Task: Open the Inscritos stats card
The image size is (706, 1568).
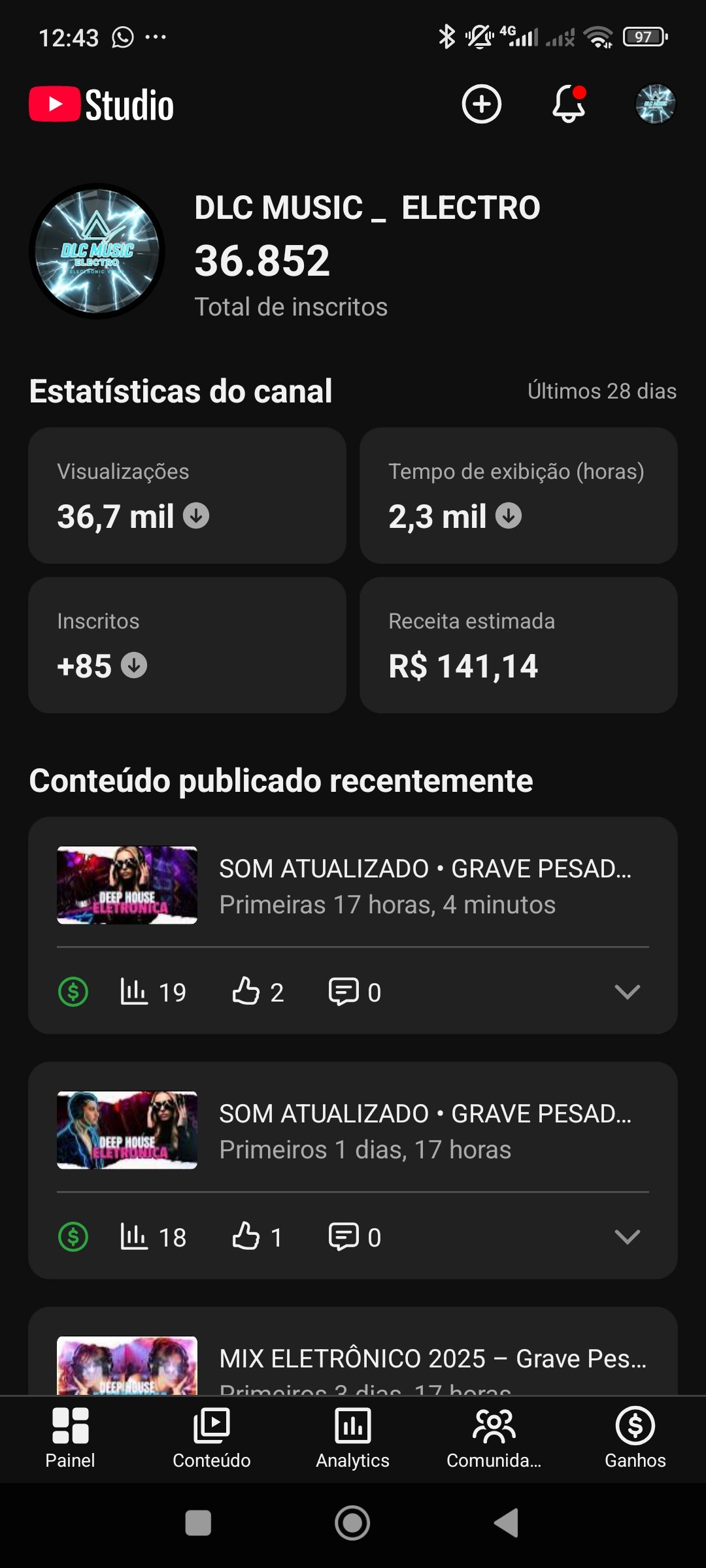Action: click(187, 645)
